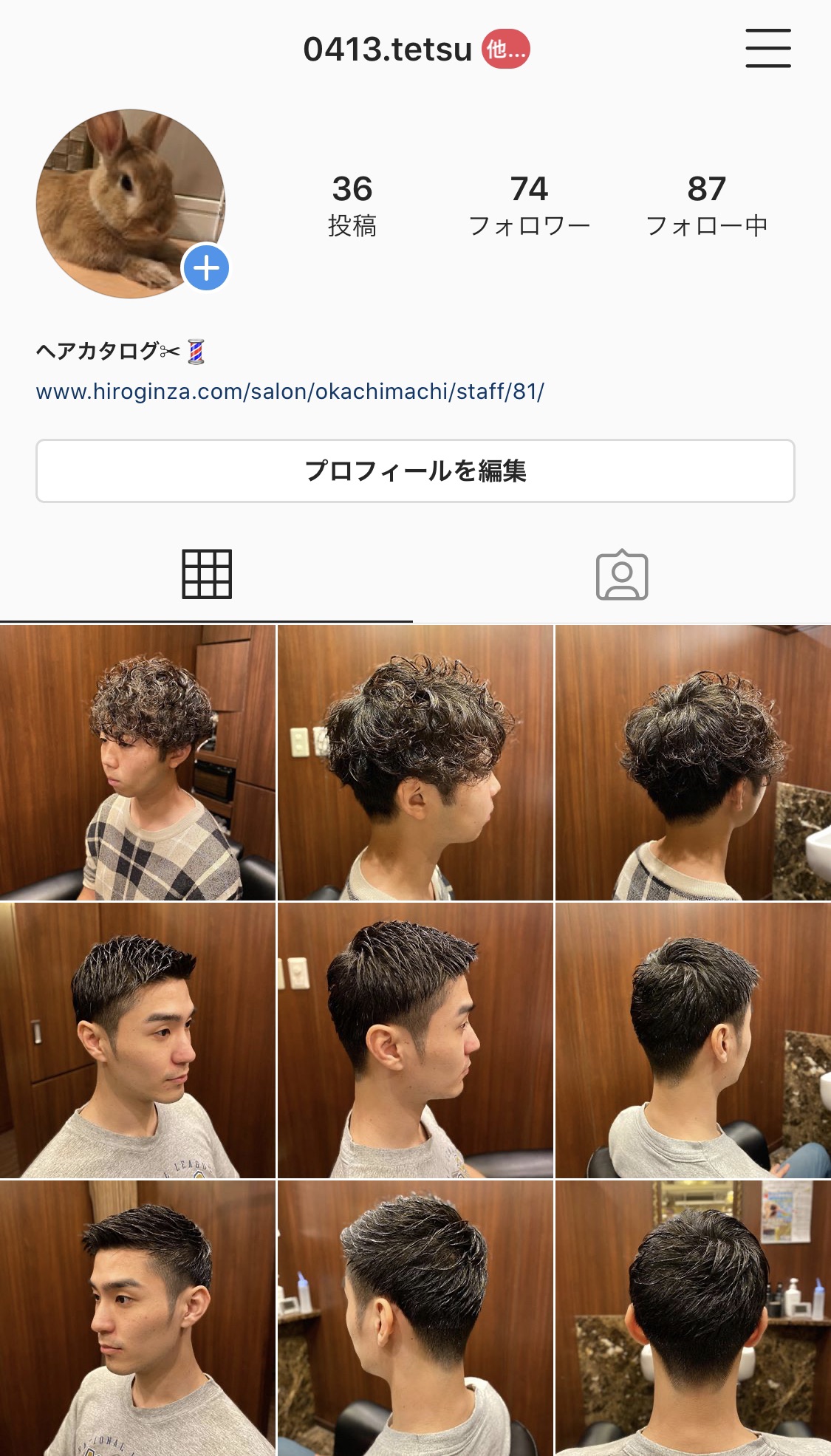Tap the blue plus on profile photo
Screen dimensions: 831x1456
206,268
